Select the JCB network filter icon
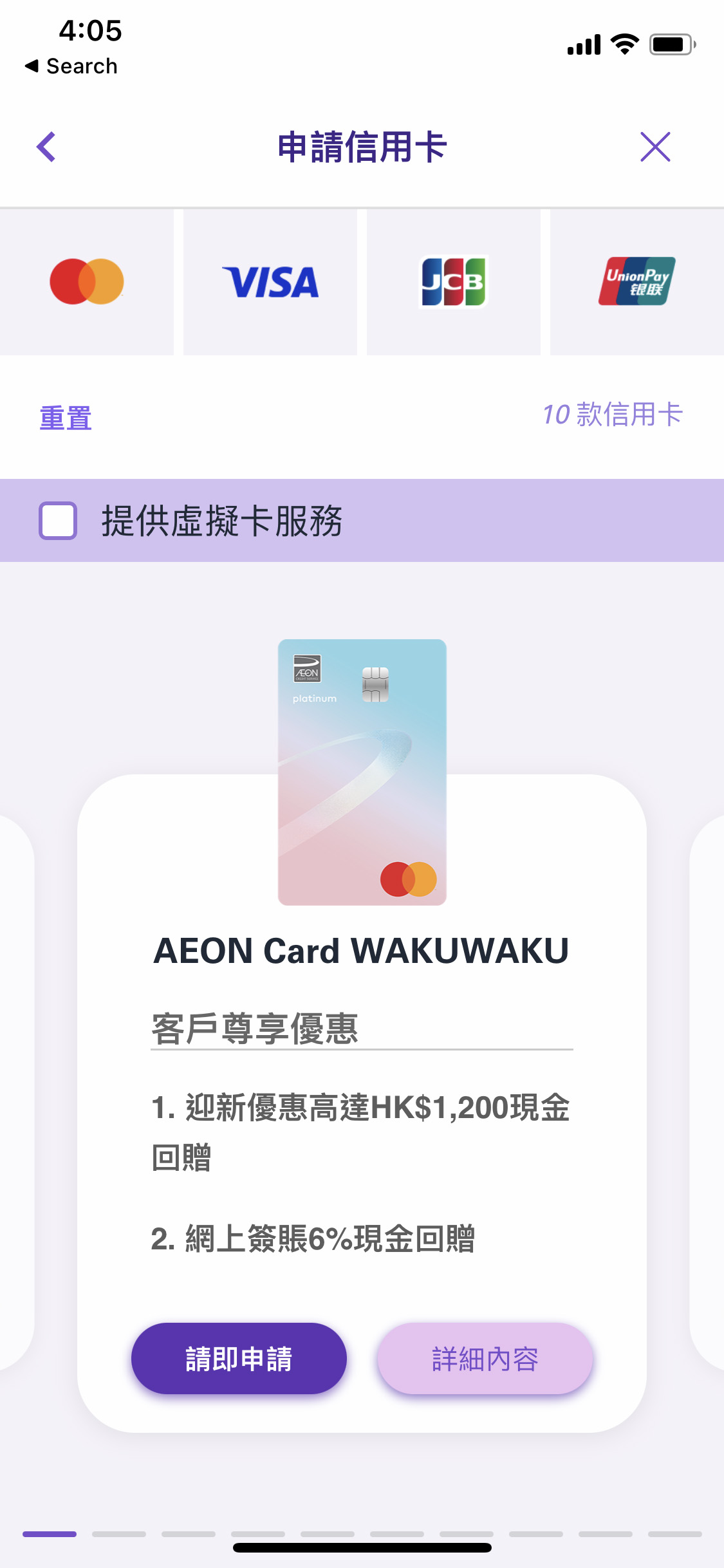The width and height of the screenshot is (724, 1568). 453,281
